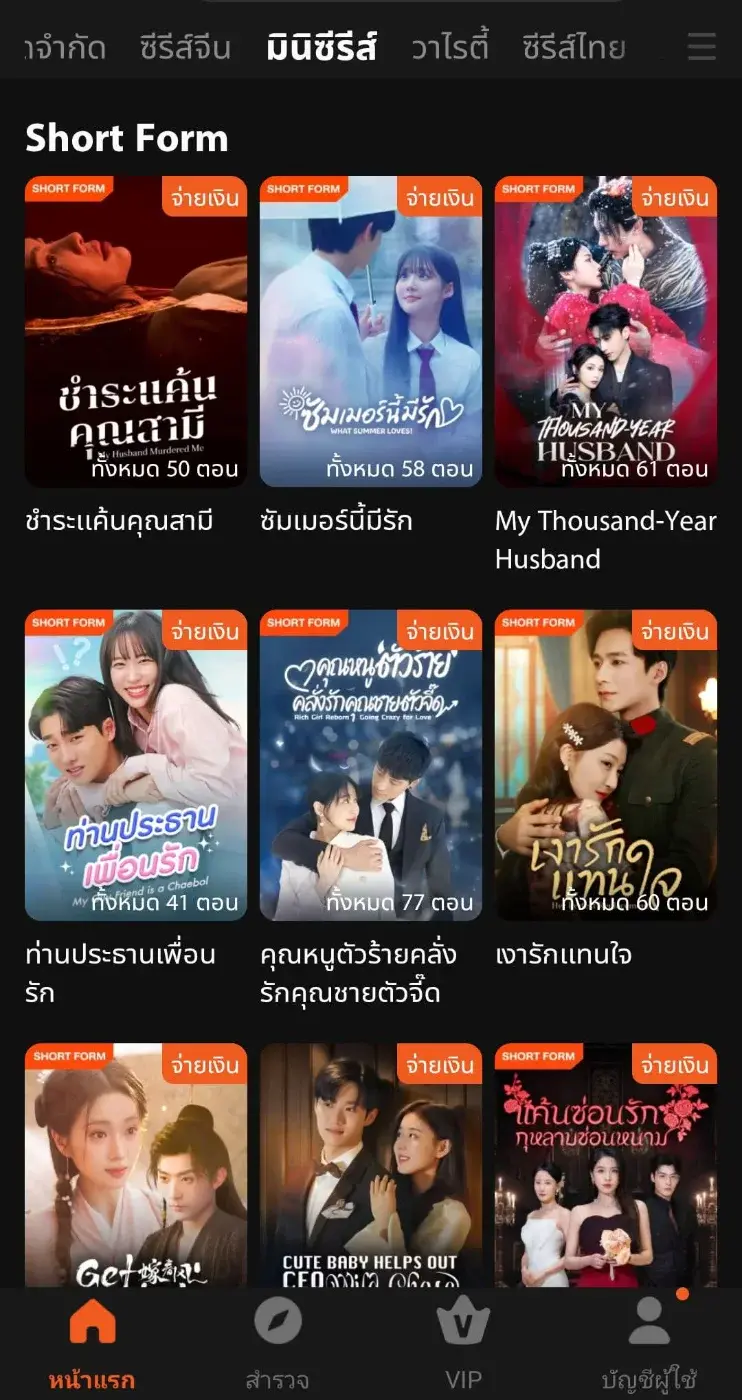Open the series ชำระแค้นคุณสามี
This screenshot has width=742, height=1400.
pos(136,332)
